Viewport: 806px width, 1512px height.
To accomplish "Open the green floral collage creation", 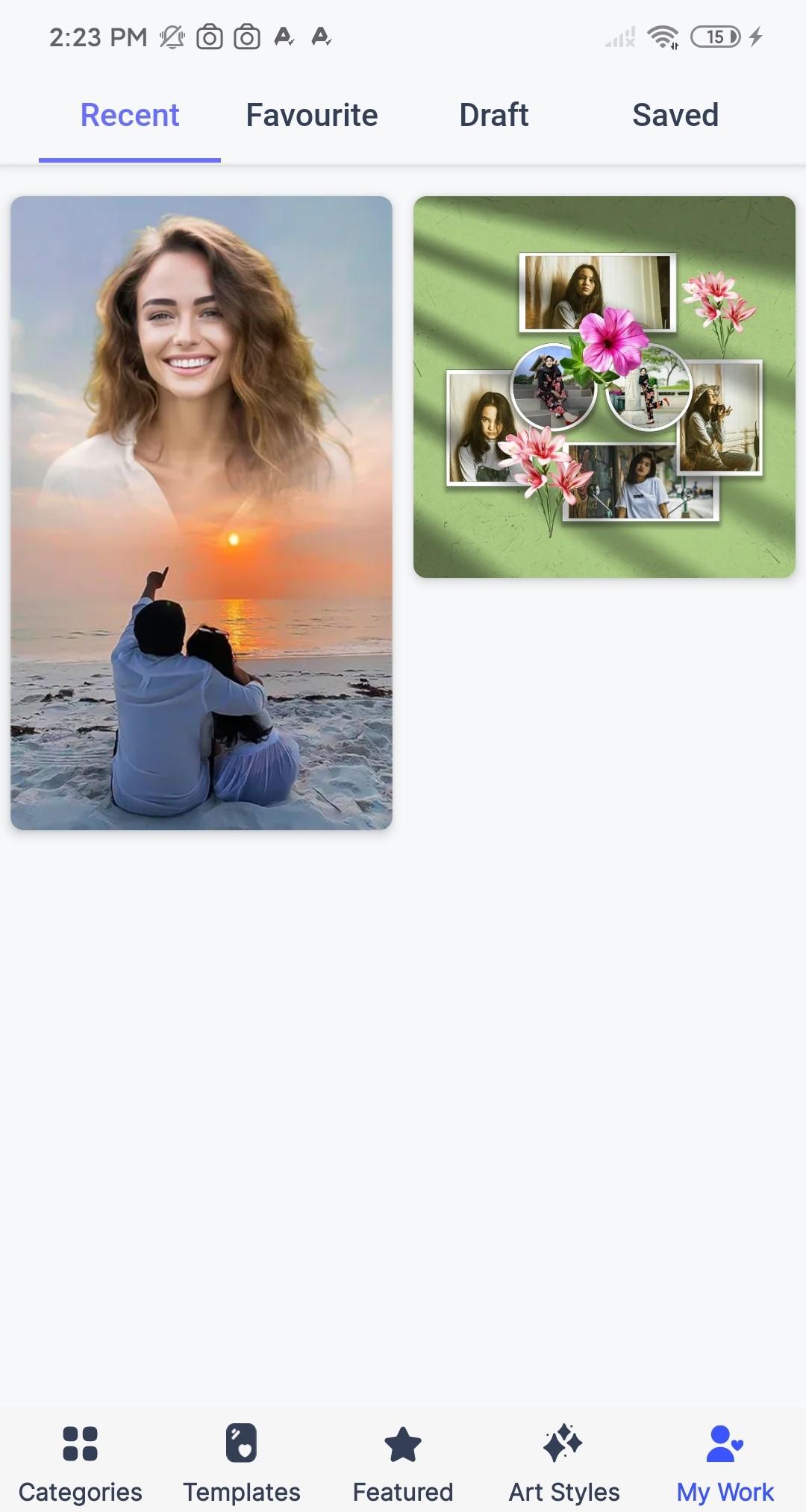I will coord(604,387).
